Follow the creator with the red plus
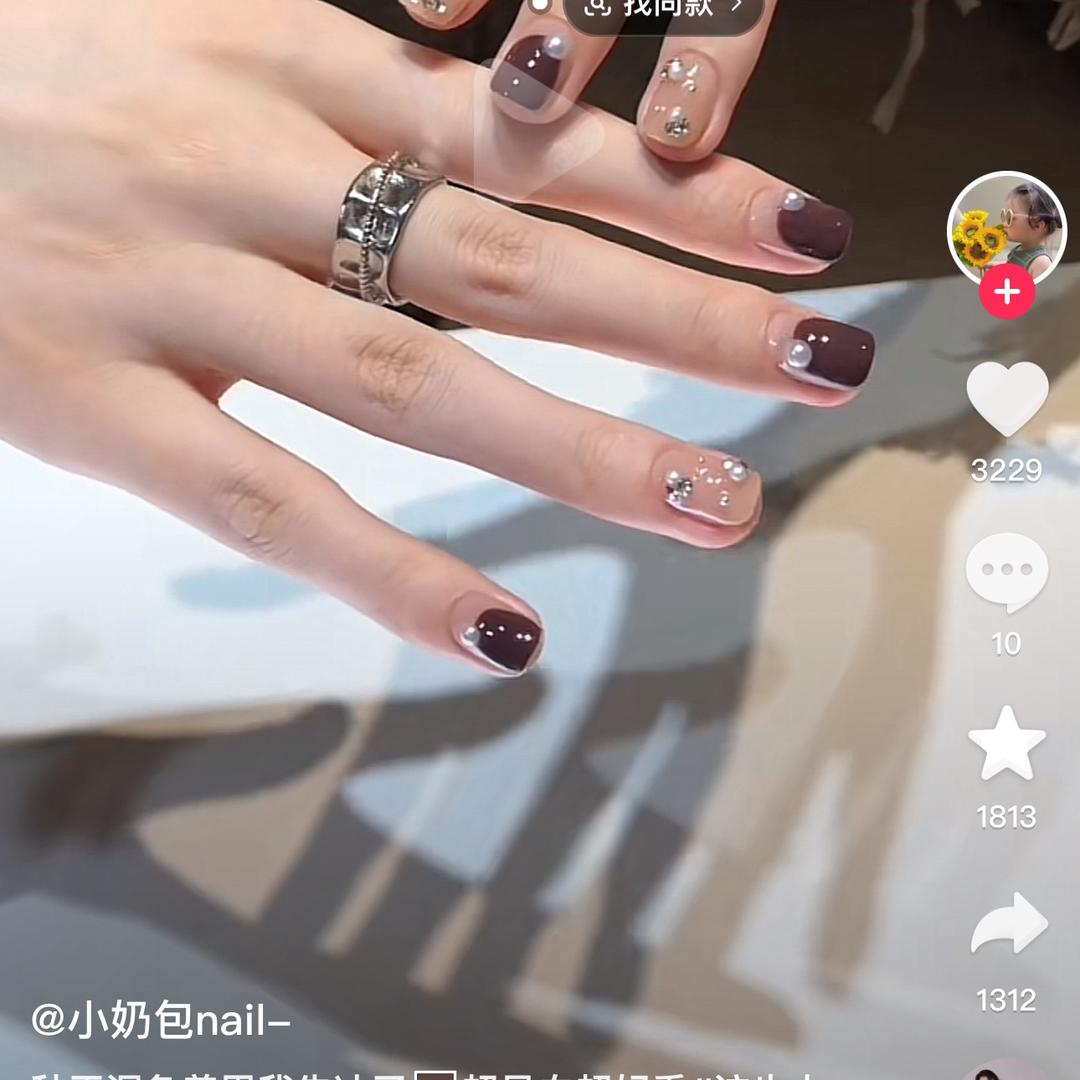 1006,293
